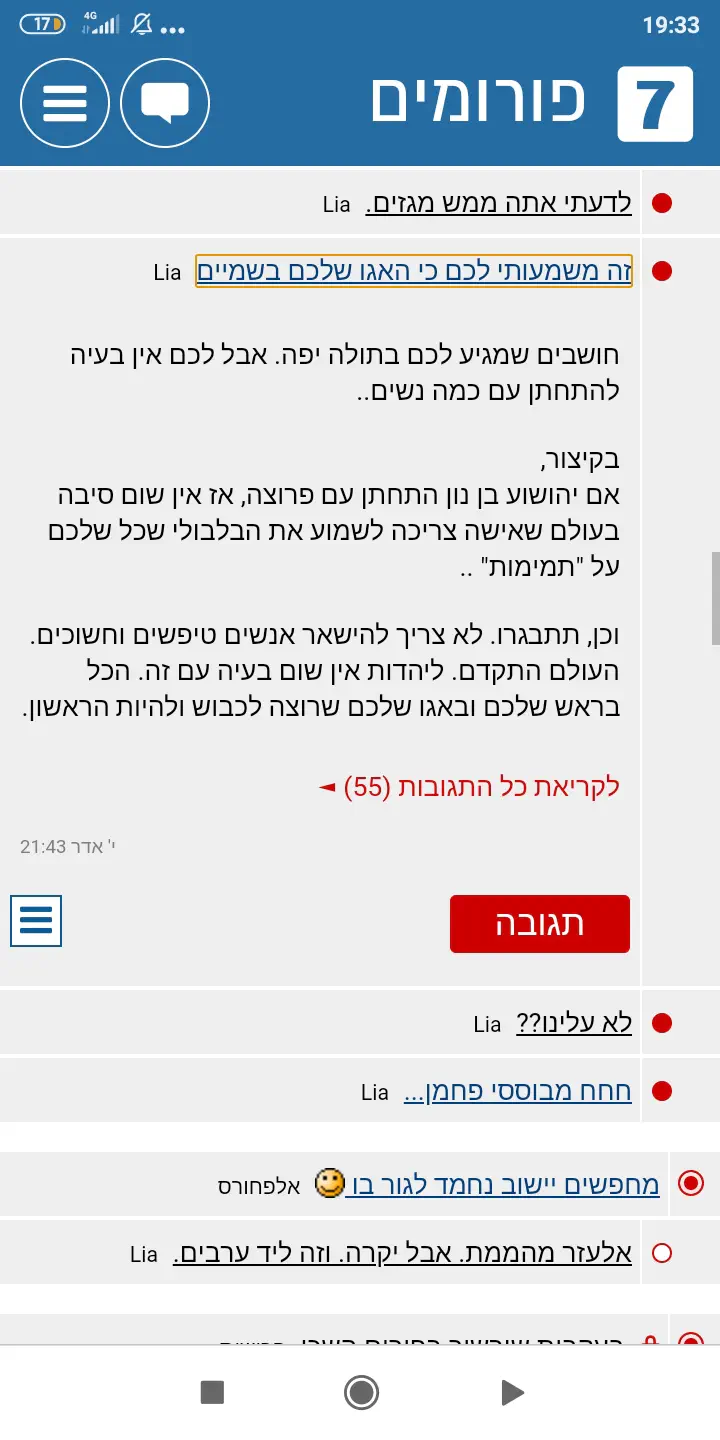Tap the system home button
Image resolution: width=720 pixels, height=1440 pixels.
pos(360,1392)
